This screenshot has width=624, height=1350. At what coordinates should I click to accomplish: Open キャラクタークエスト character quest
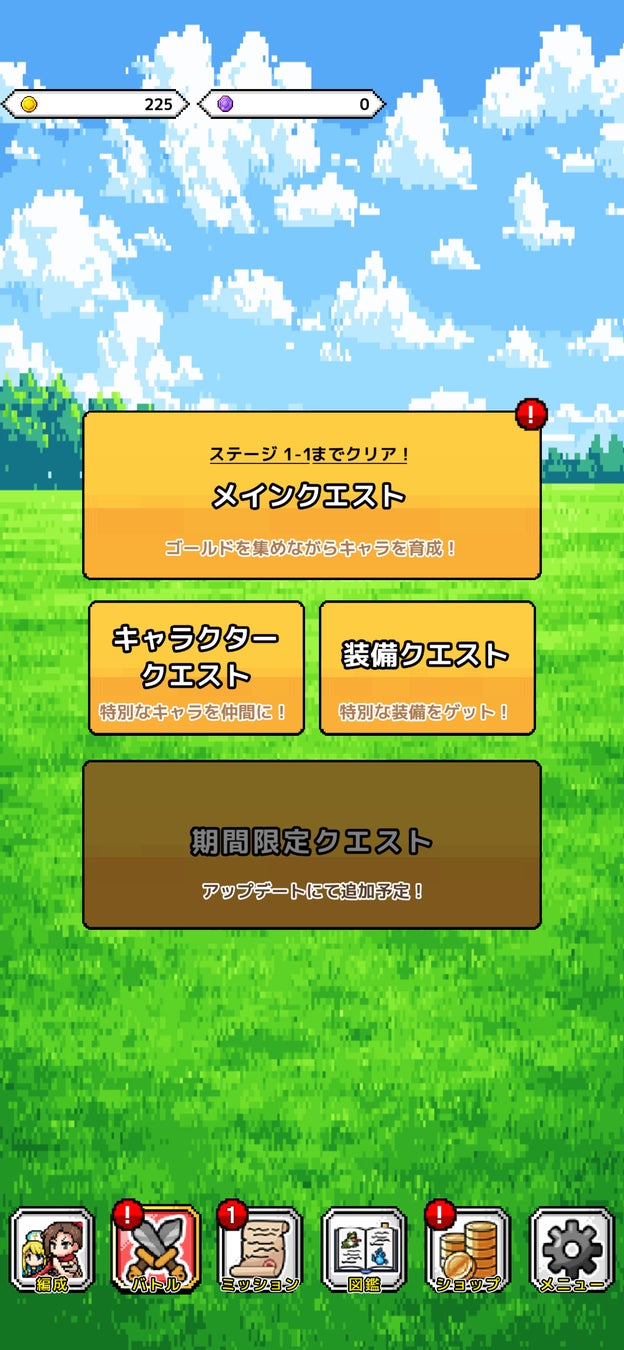[x=196, y=667]
